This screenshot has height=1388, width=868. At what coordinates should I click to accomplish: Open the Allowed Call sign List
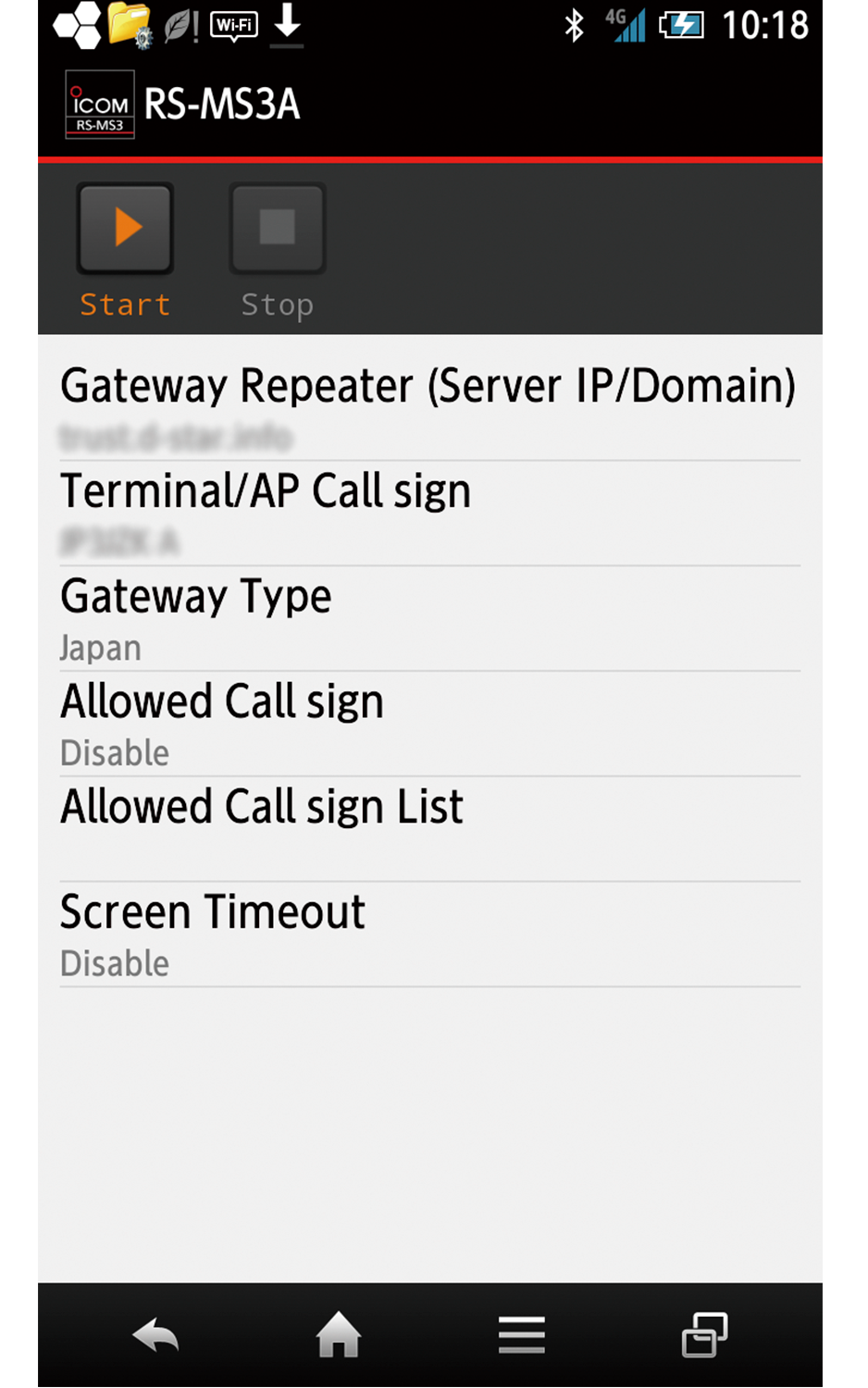pos(428,828)
